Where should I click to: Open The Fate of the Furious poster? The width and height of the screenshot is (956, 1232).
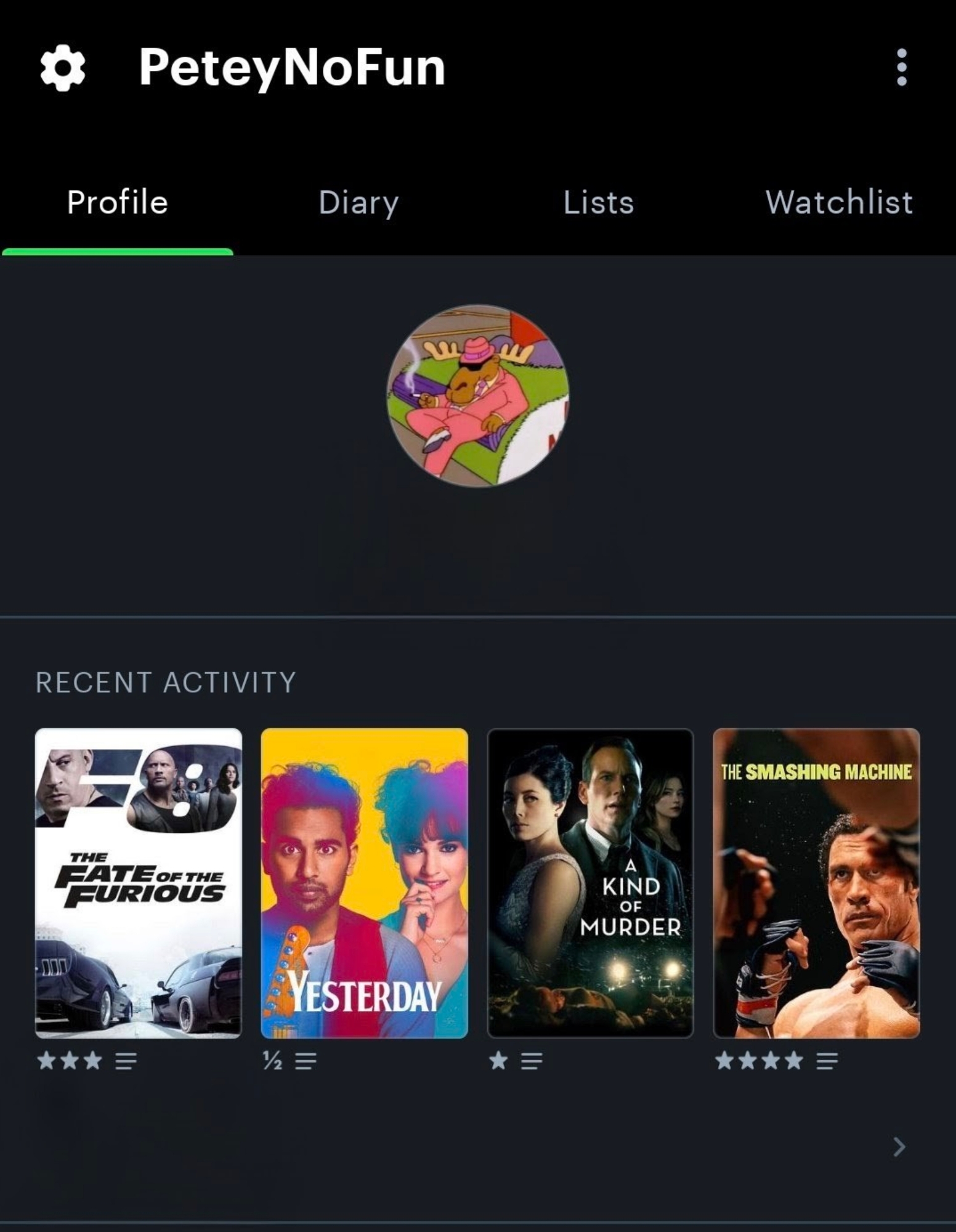(x=139, y=883)
